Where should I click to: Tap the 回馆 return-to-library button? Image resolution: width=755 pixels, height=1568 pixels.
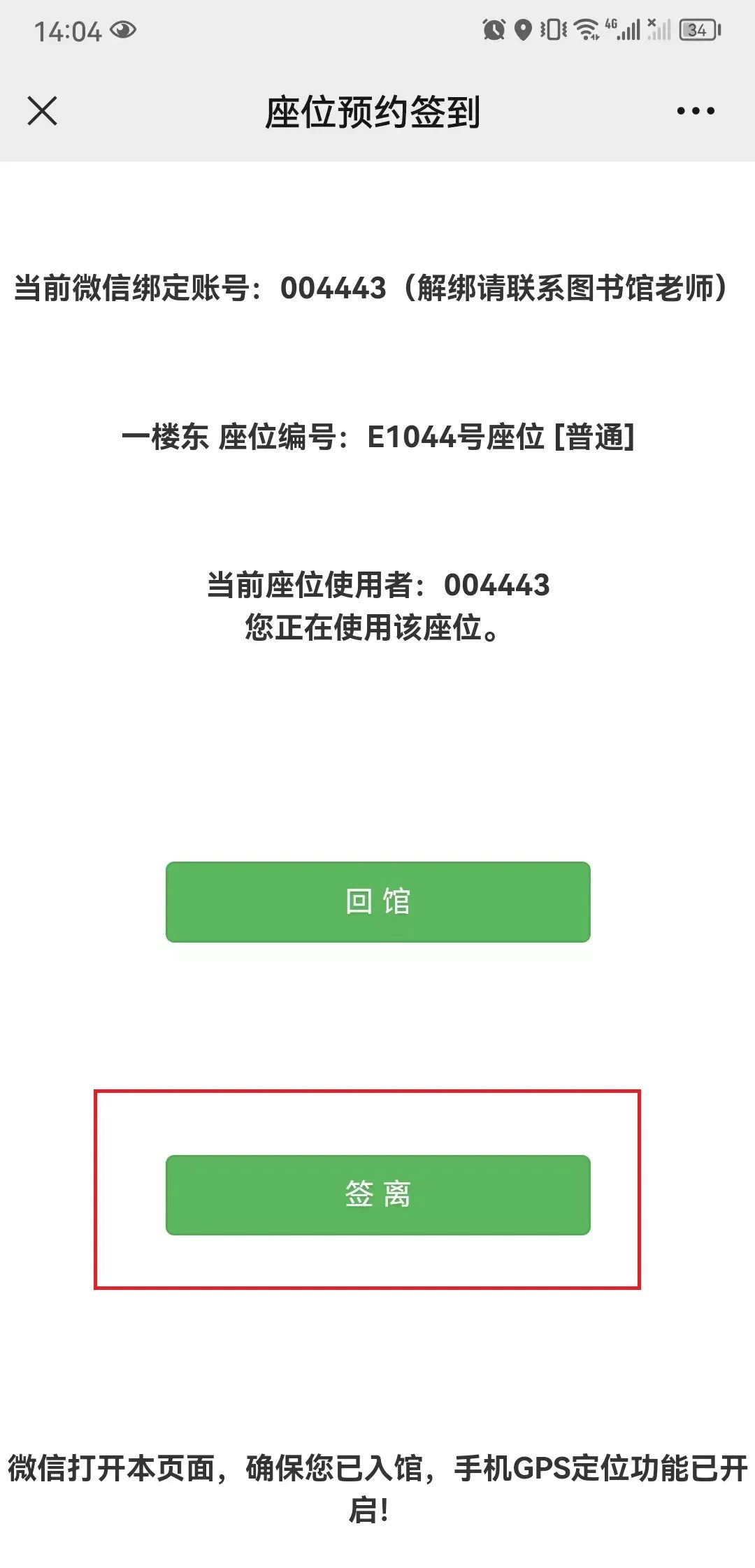(x=377, y=901)
